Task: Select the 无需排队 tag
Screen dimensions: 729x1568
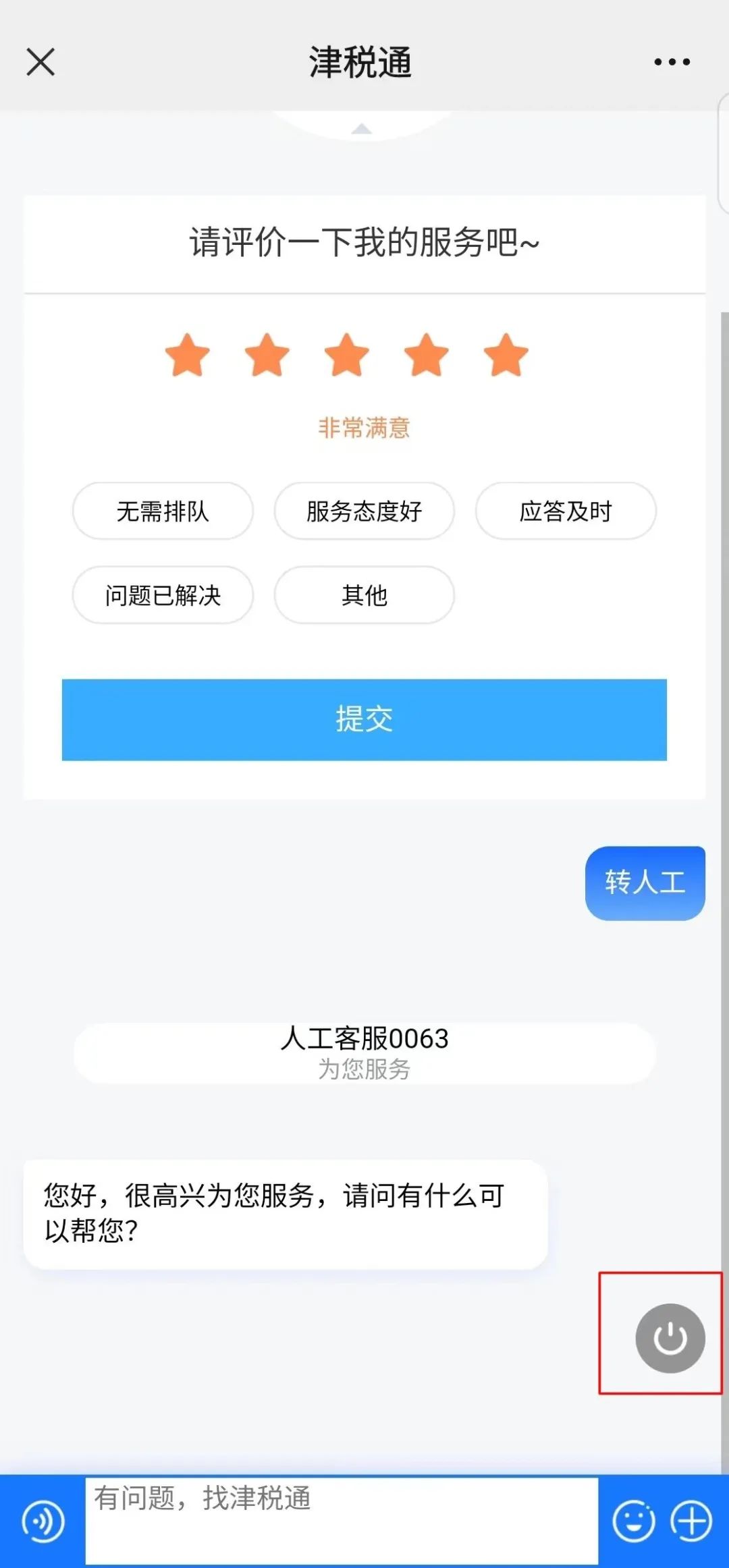Action: 163,511
